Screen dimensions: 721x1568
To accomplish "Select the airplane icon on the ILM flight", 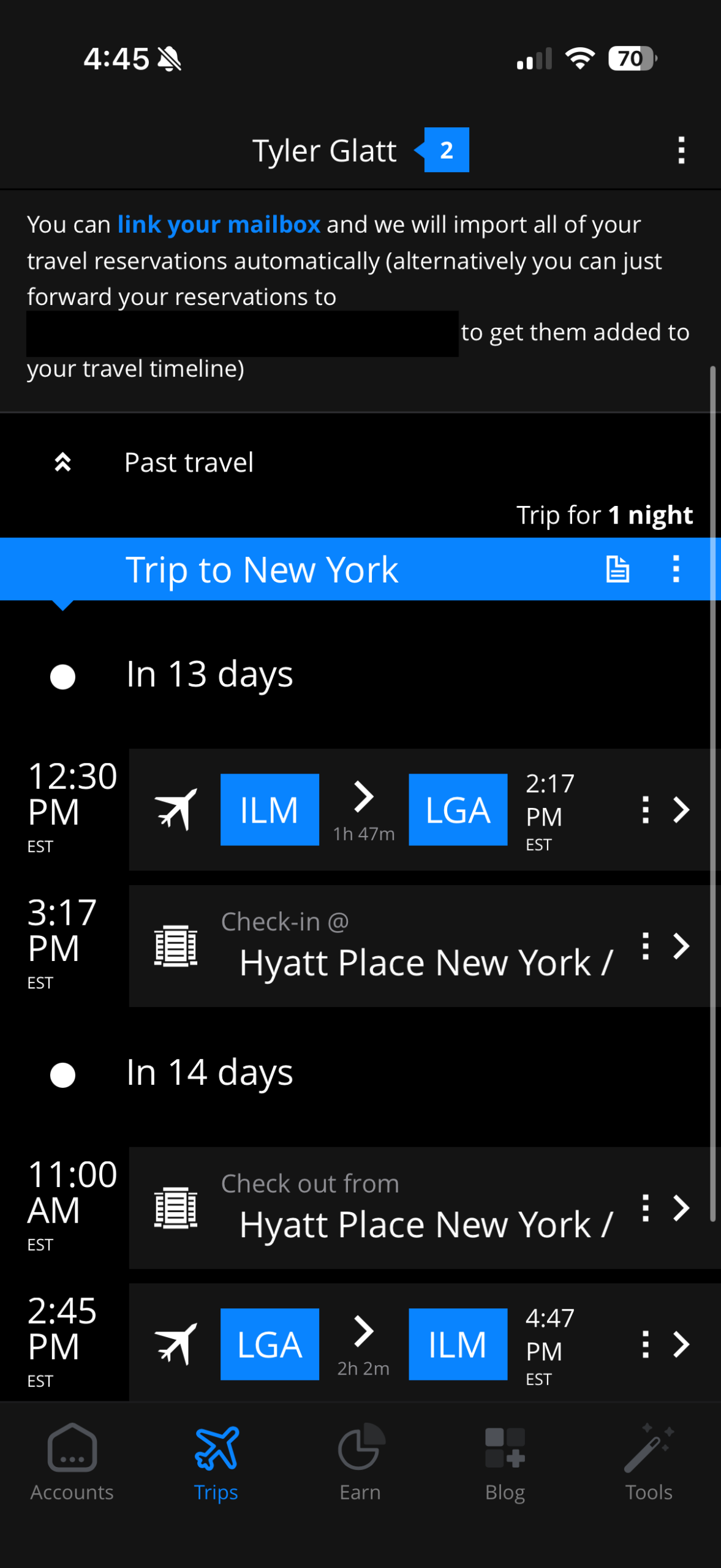I will click(176, 810).
